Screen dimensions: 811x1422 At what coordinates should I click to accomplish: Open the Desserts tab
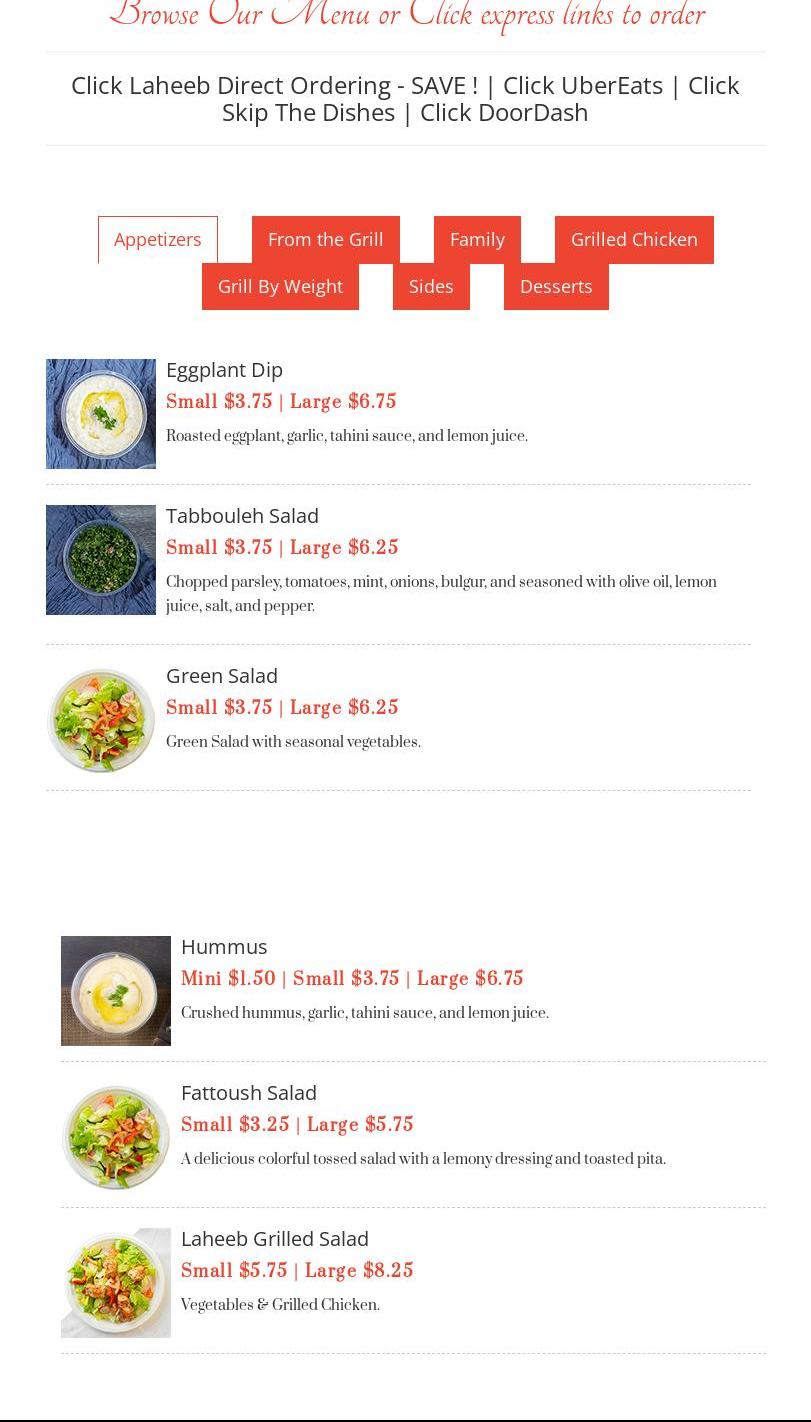[556, 287]
